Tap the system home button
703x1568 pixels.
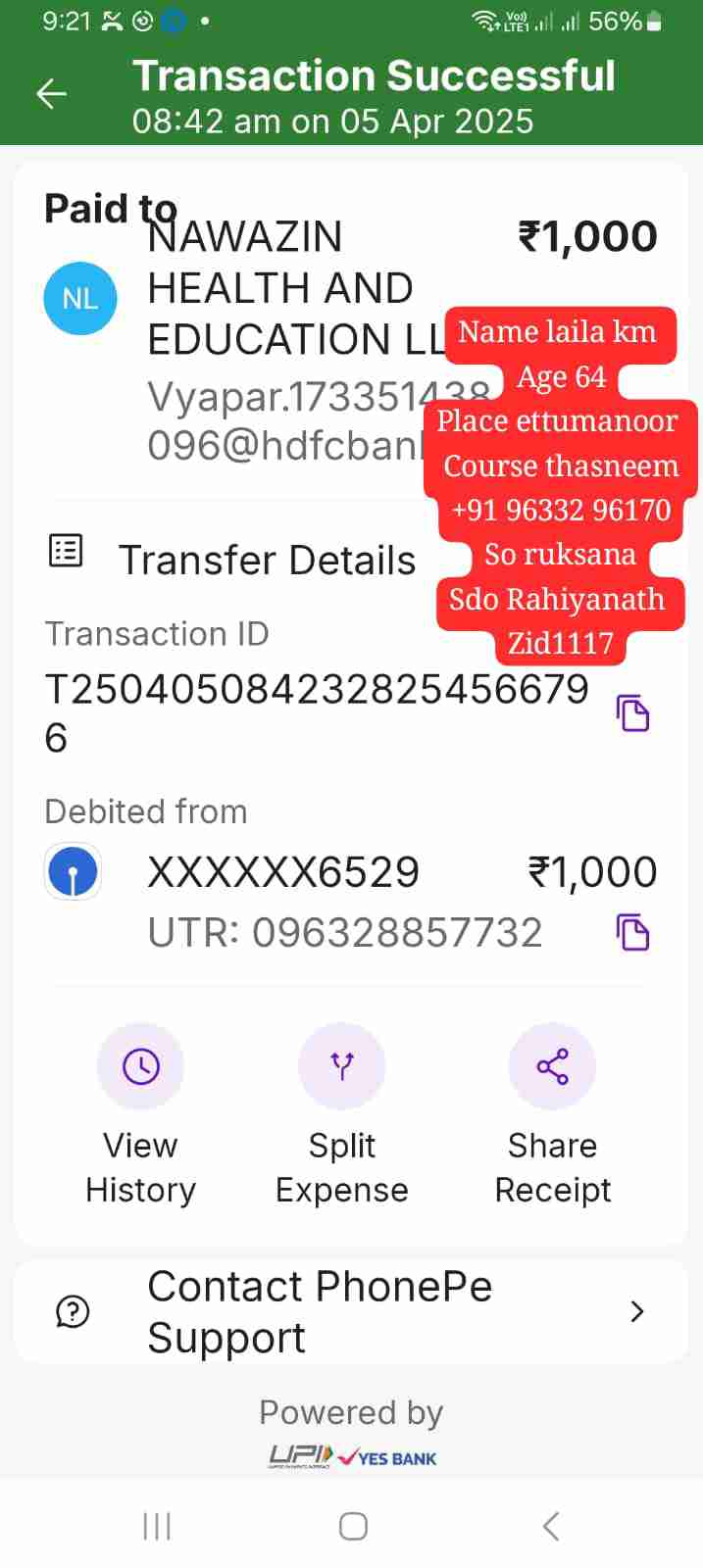click(353, 1526)
